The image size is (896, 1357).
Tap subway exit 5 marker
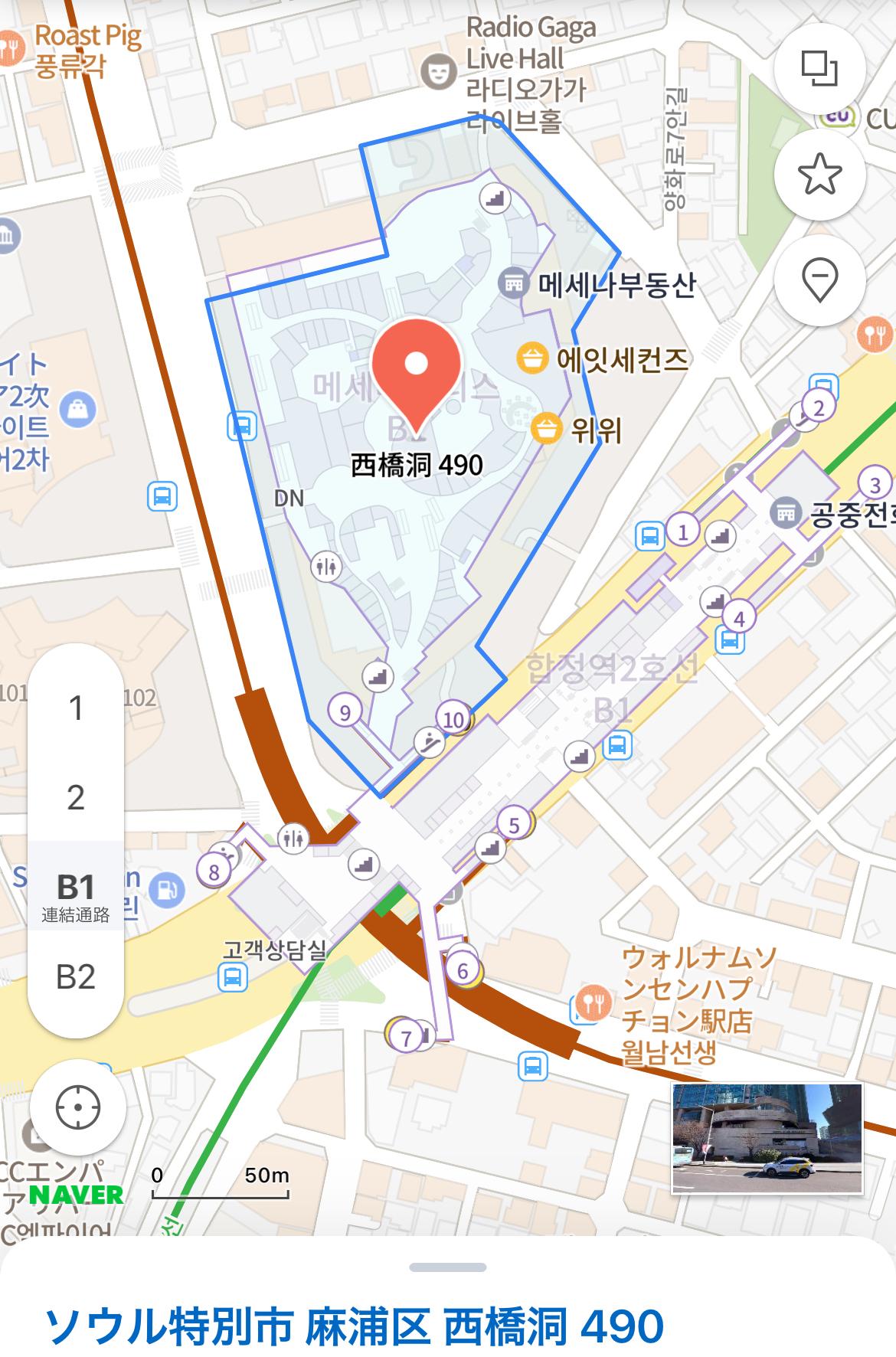coord(514,825)
